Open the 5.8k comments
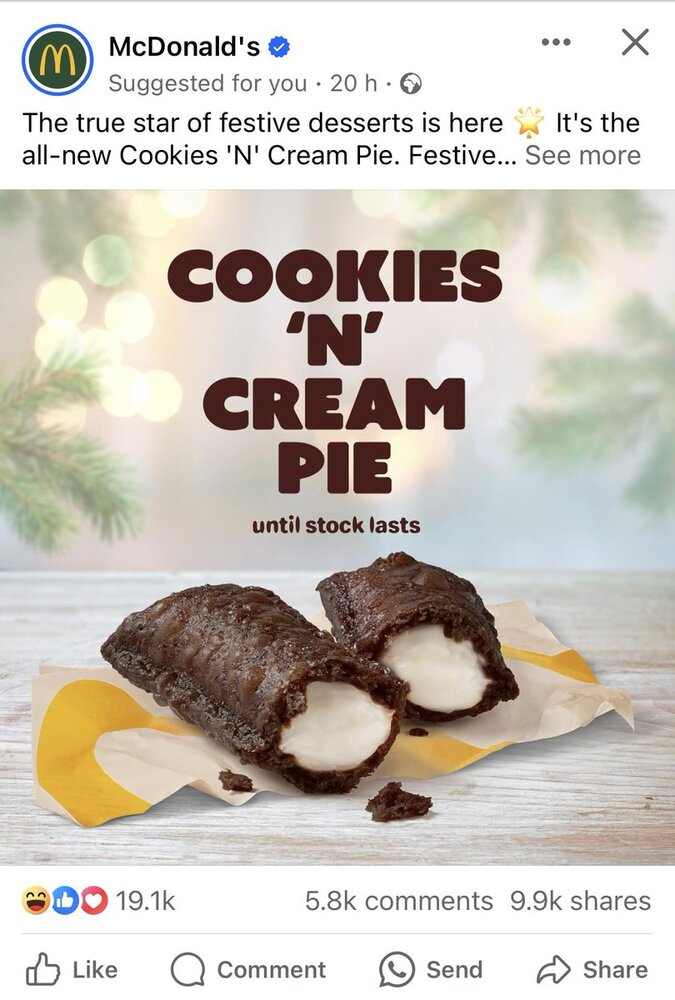 pos(398,901)
